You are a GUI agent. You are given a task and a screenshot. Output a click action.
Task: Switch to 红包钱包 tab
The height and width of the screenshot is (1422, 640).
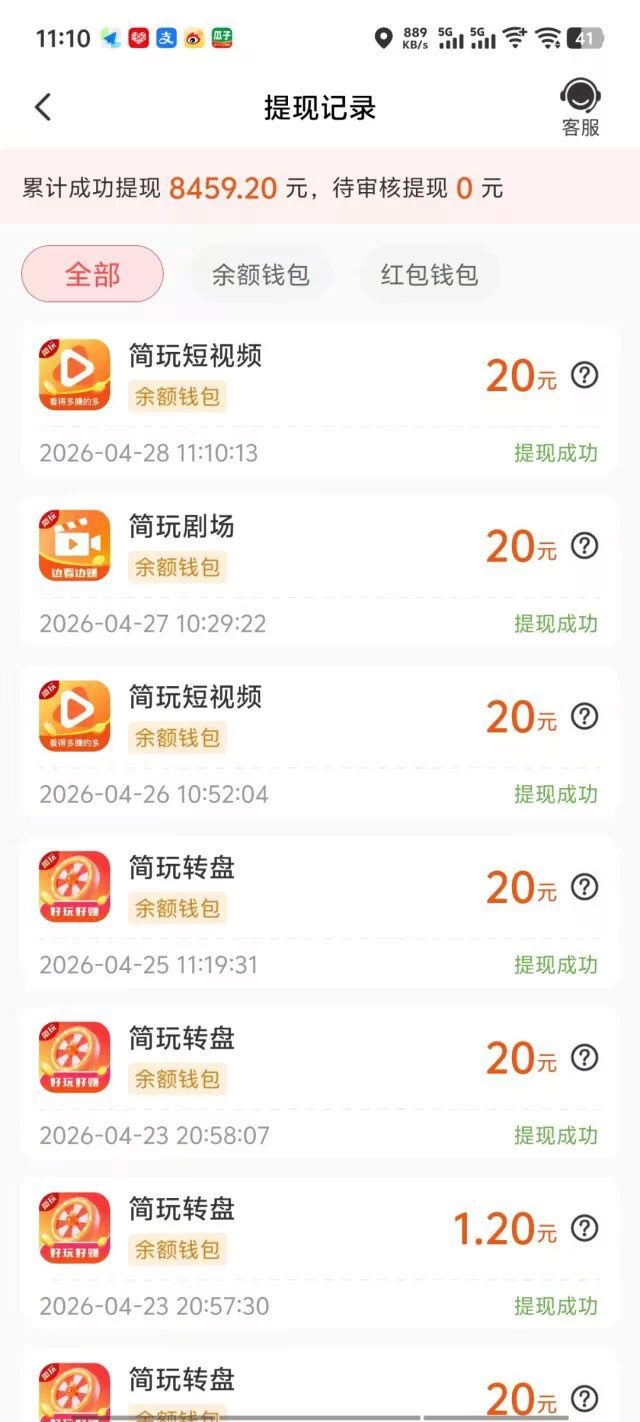(429, 274)
